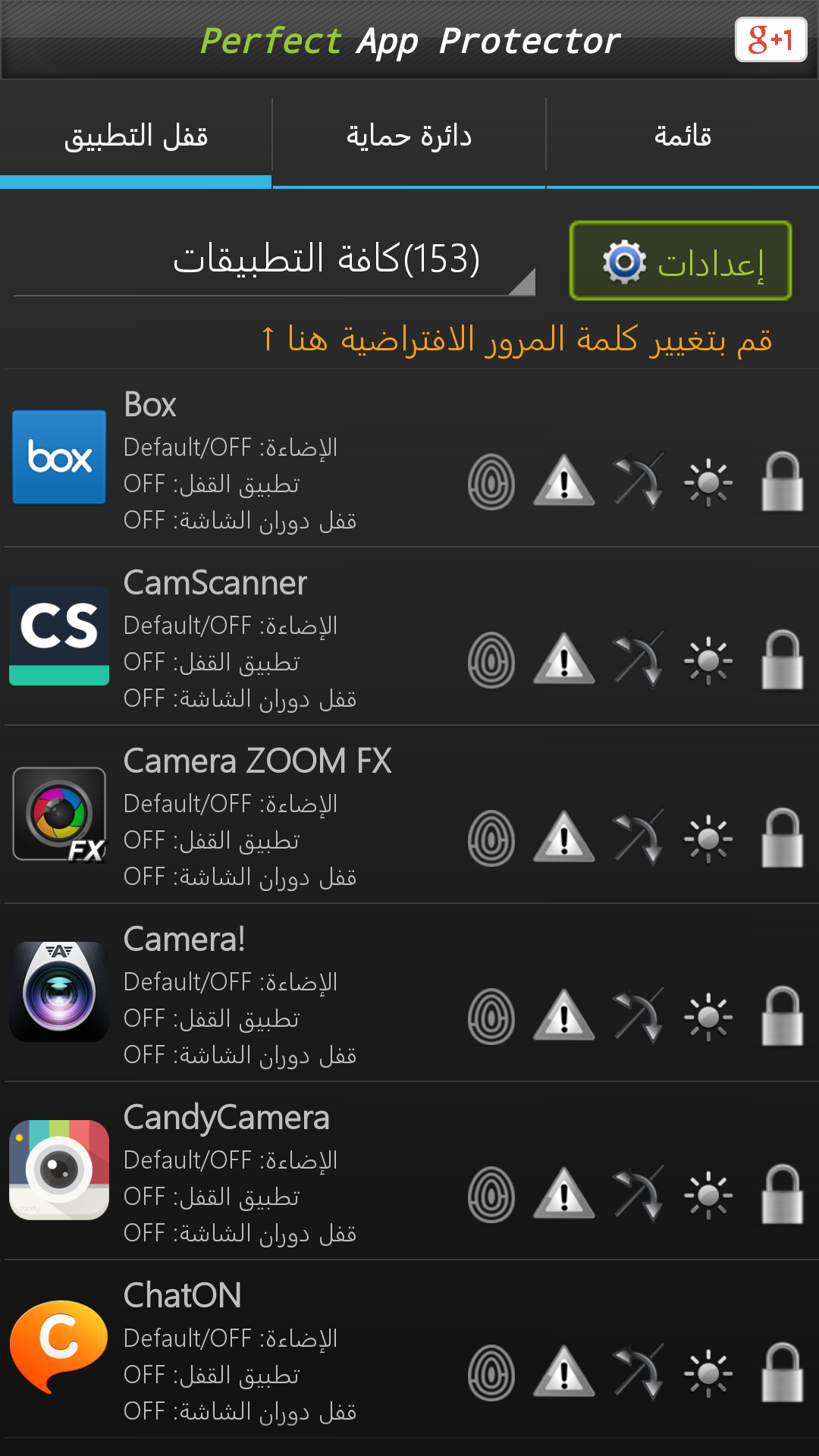Switch to the دائرة حماية tab
The height and width of the screenshot is (1456, 819).
coord(409,137)
